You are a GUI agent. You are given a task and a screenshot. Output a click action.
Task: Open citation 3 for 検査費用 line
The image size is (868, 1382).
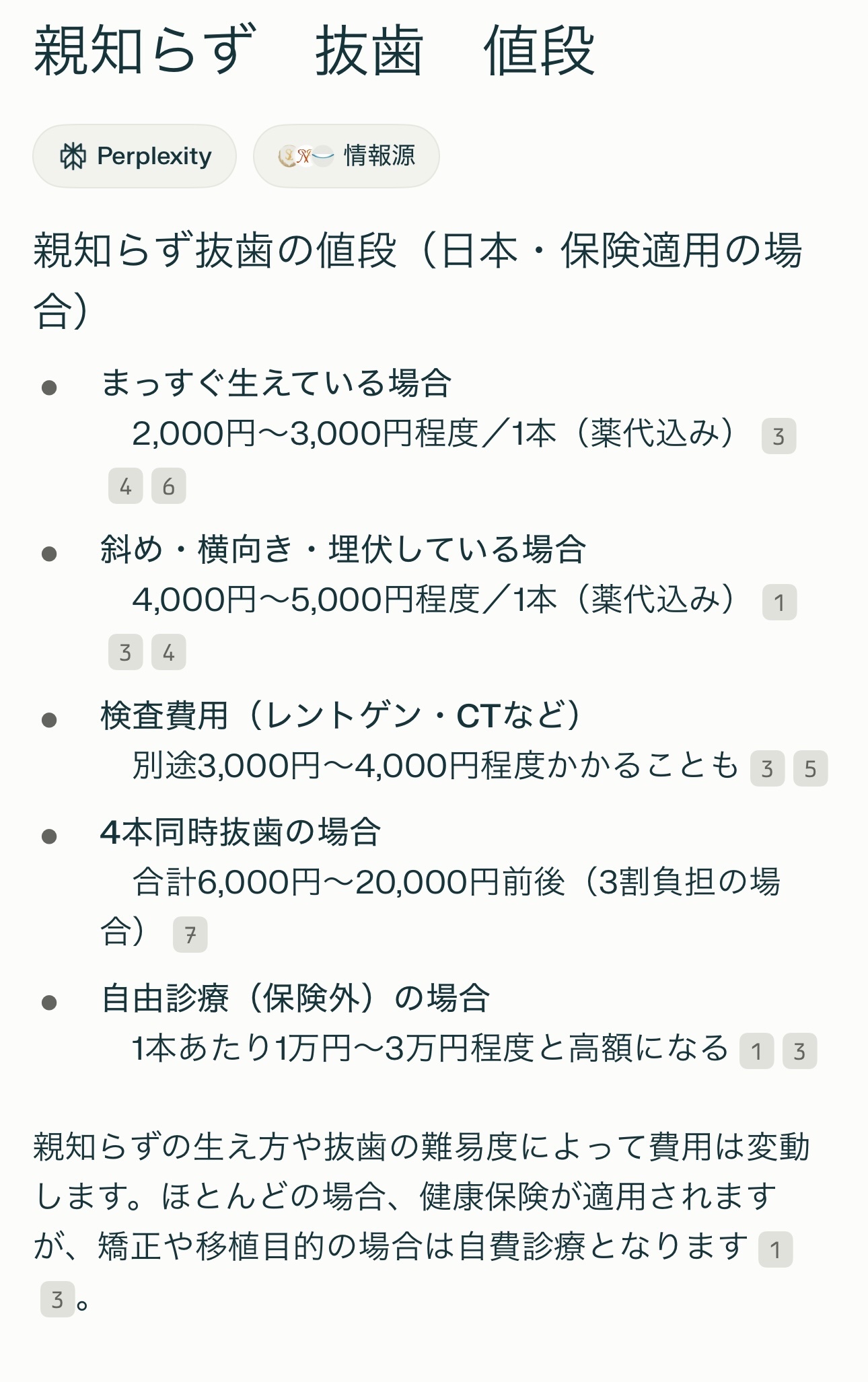coord(767,768)
